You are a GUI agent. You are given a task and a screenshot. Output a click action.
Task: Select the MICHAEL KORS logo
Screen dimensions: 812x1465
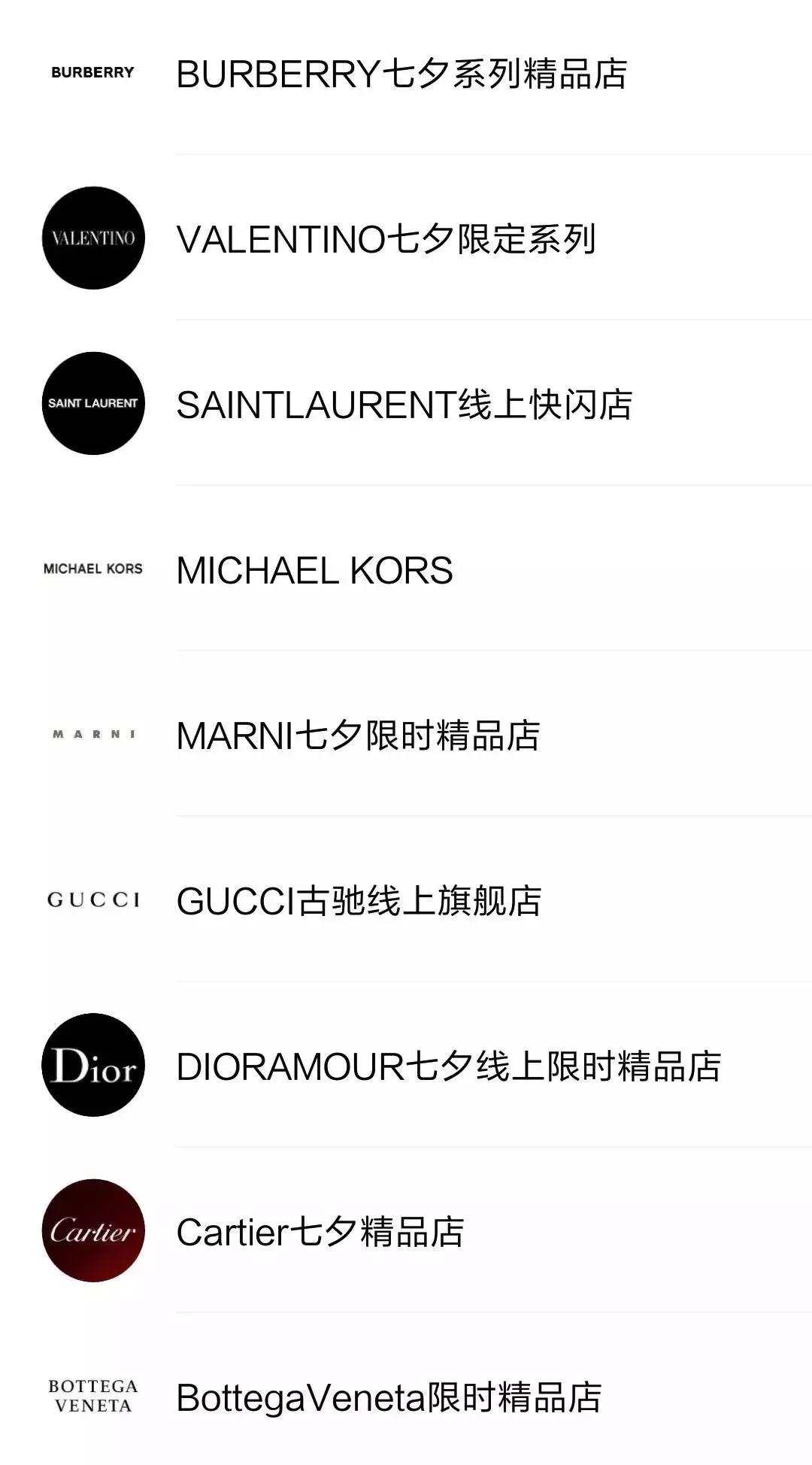click(92, 569)
